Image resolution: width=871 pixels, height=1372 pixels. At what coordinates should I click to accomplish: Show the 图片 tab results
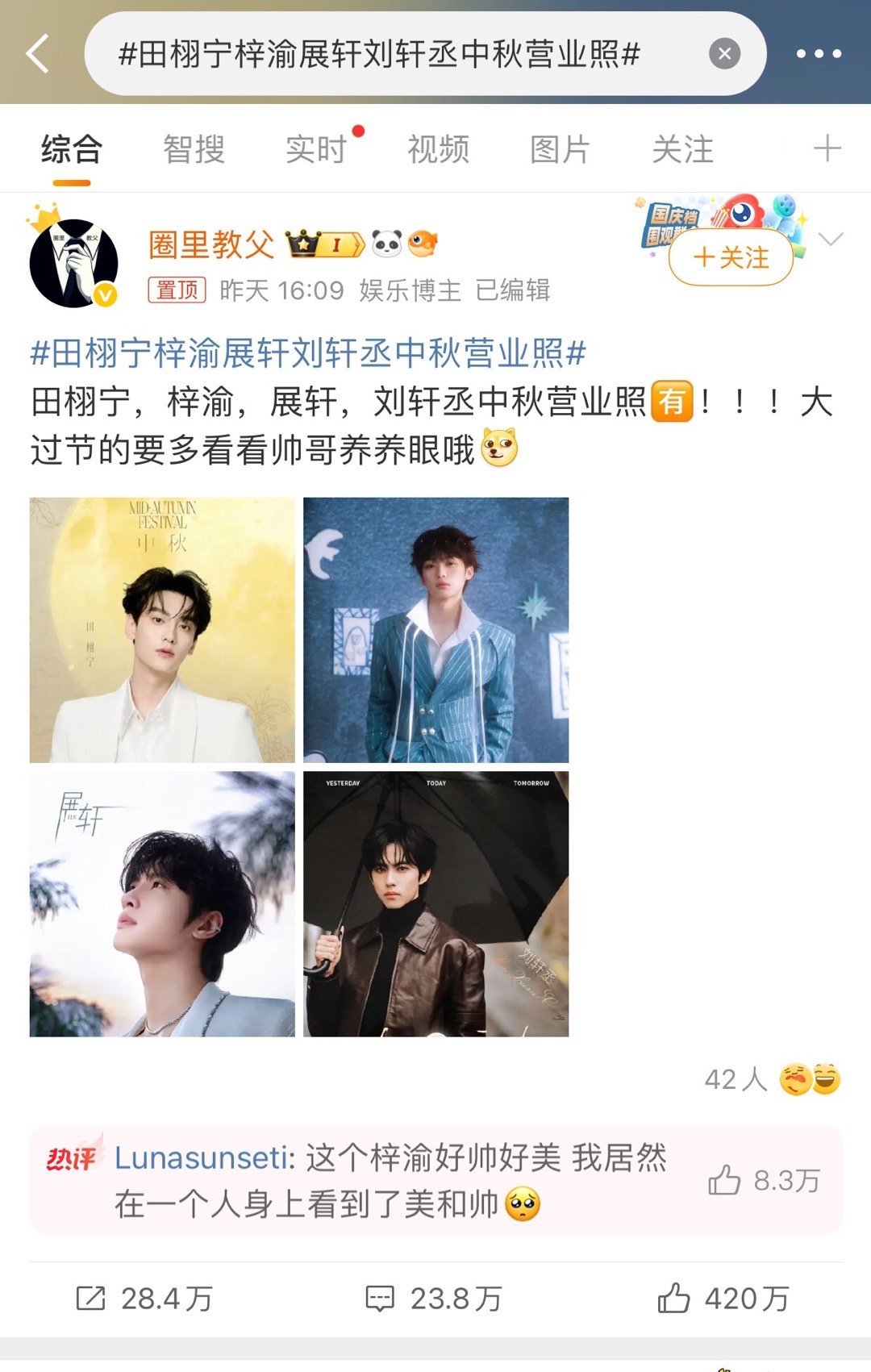(560, 149)
